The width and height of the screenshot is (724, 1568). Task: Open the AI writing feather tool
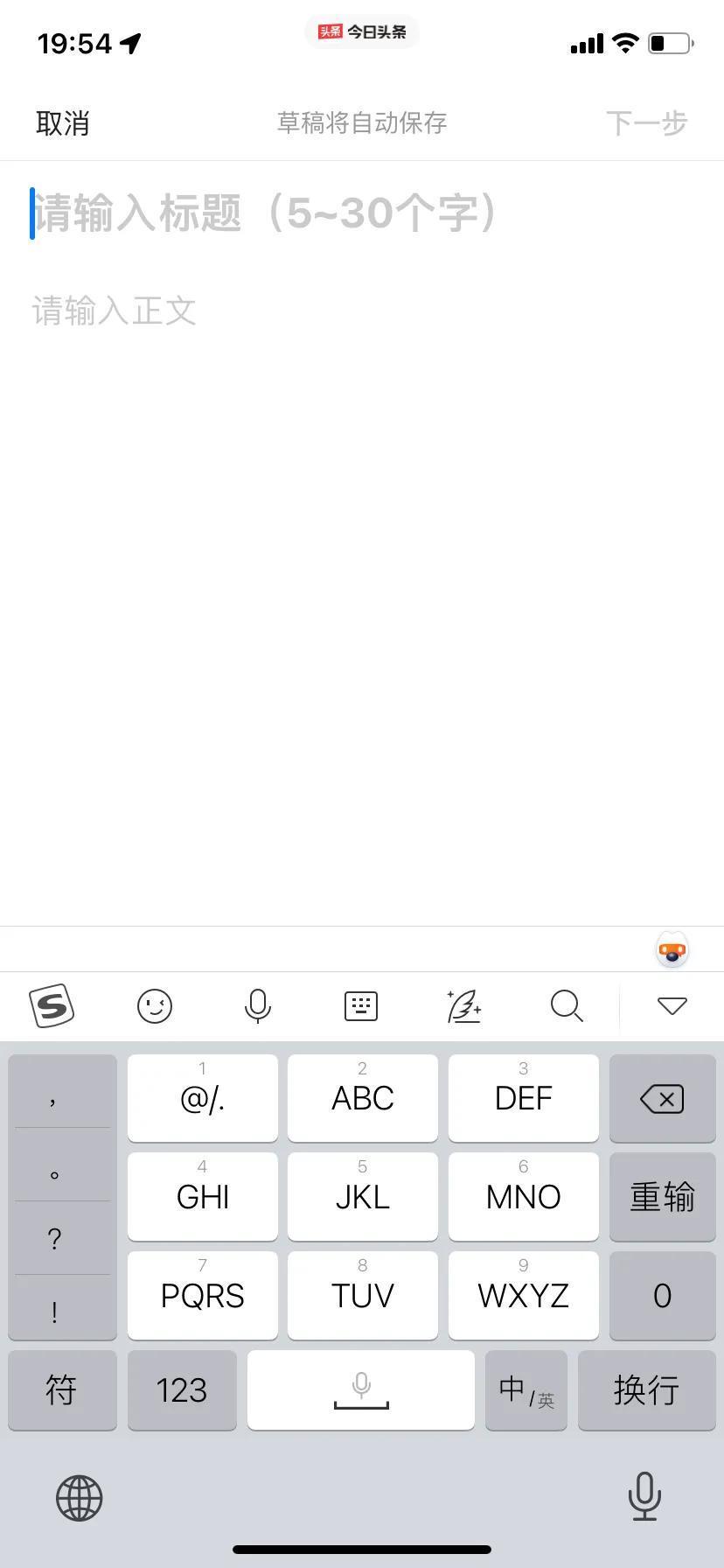pos(463,1006)
